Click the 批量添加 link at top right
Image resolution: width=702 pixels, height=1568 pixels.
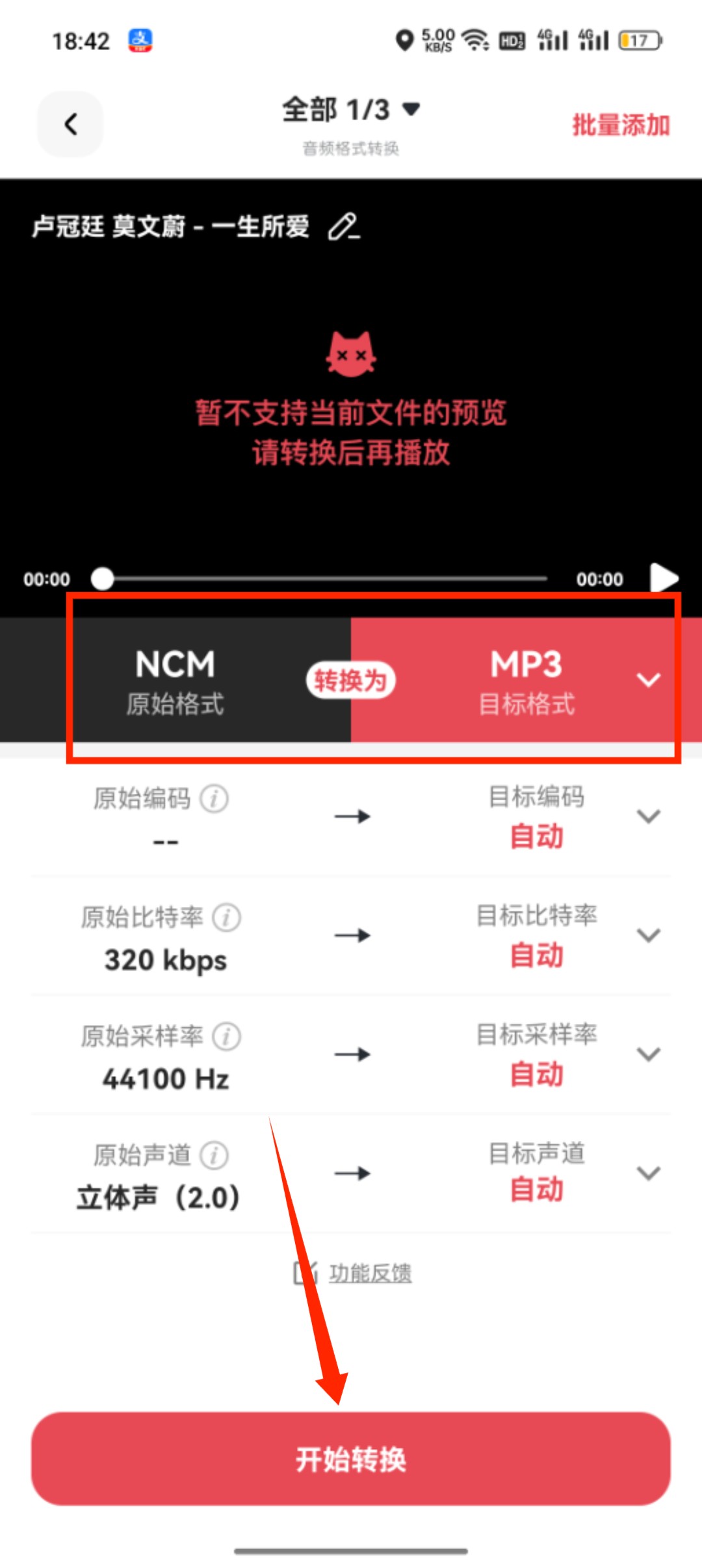tap(620, 124)
